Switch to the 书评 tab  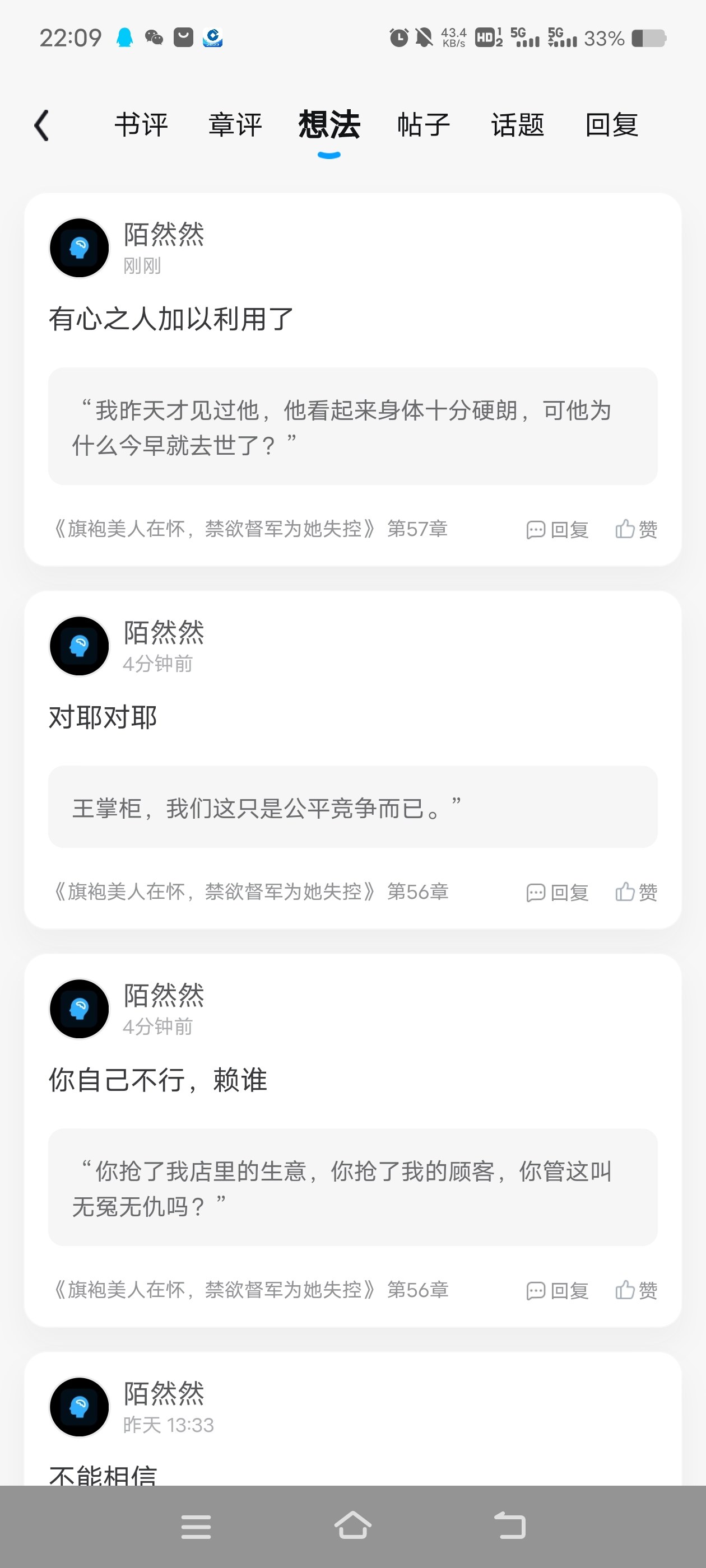tap(141, 125)
